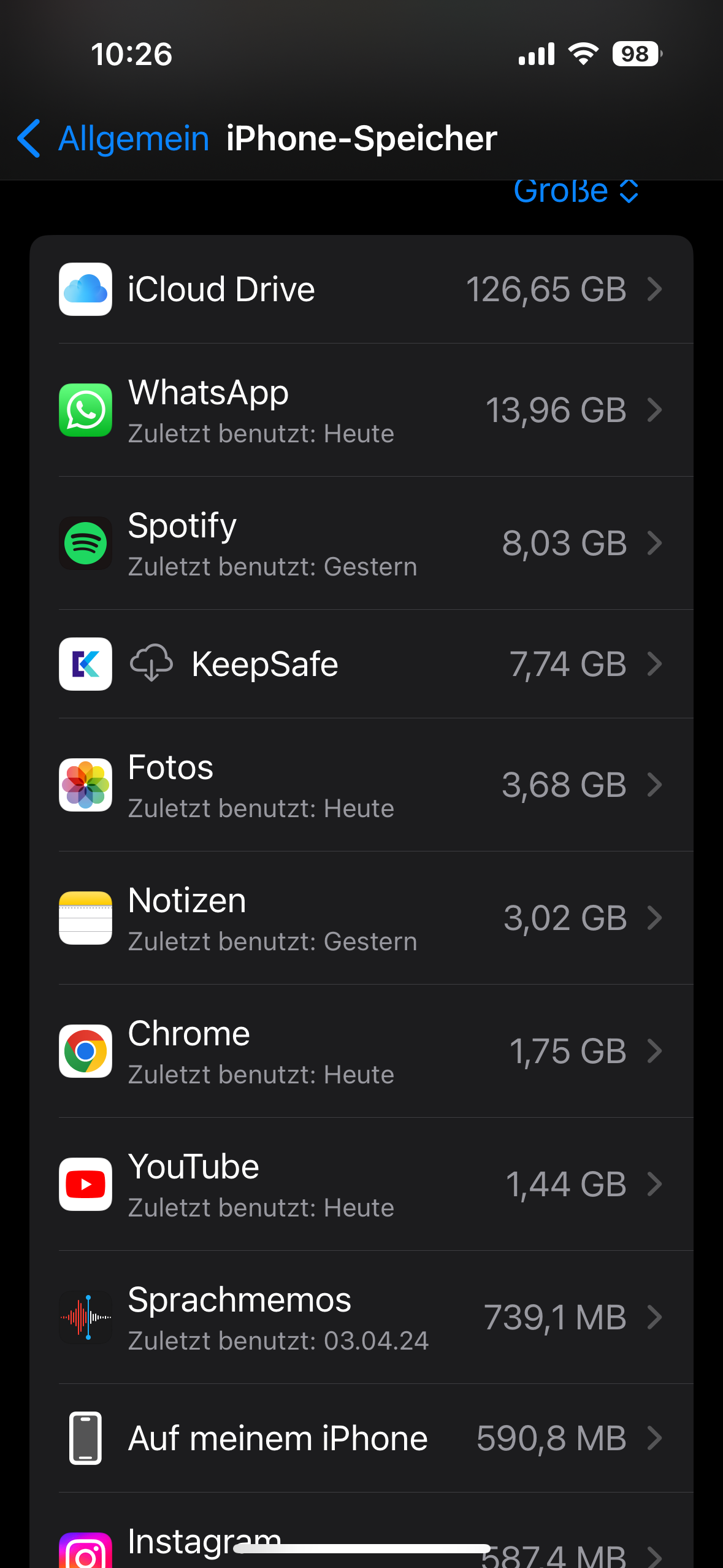Open the KeepSafe storage entry
Screen dimensions: 723x1568
tap(361, 664)
